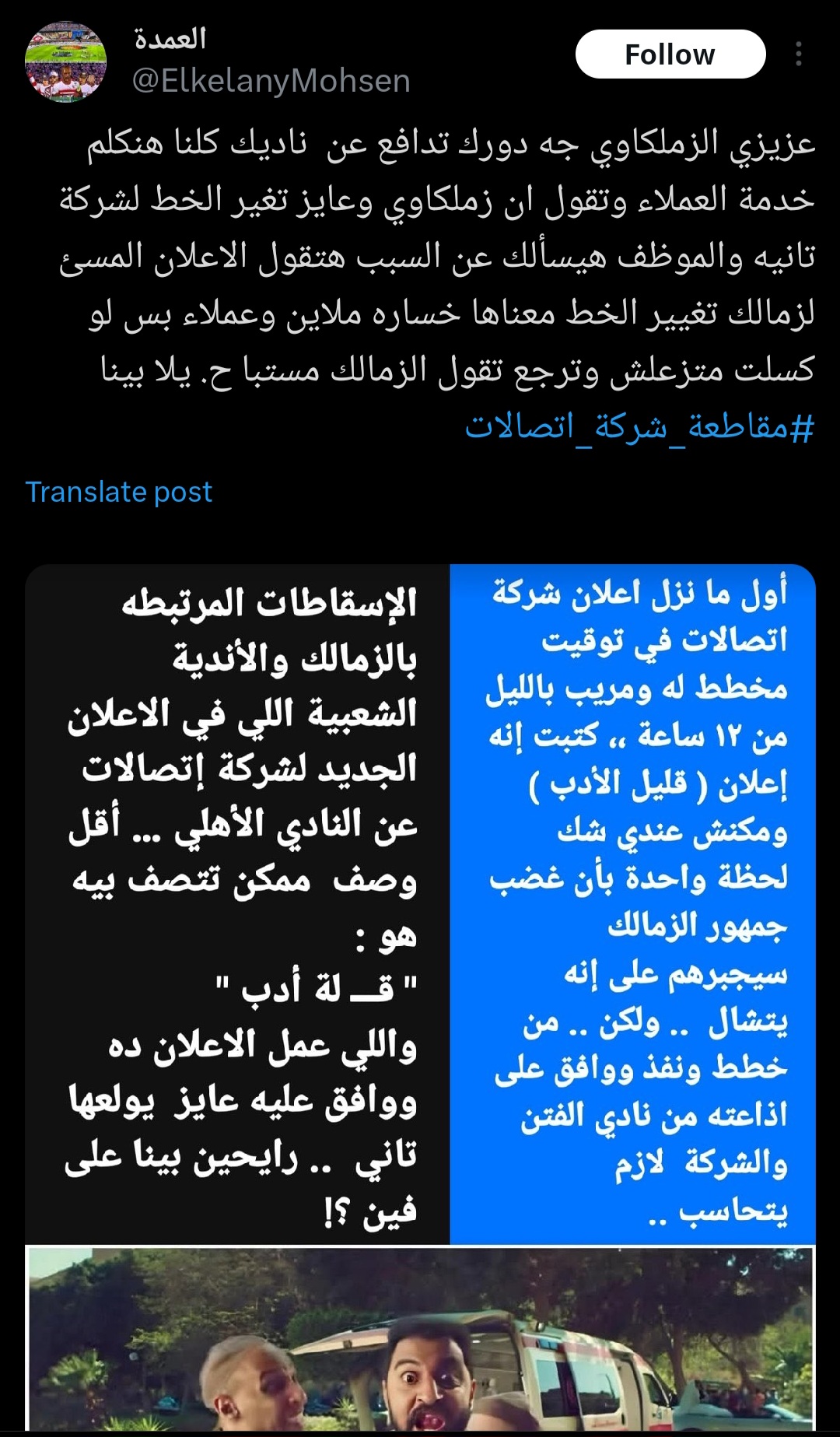840x1437 pixels.
Task: Open the post's three-dot overflow menu
Action: click(x=799, y=54)
